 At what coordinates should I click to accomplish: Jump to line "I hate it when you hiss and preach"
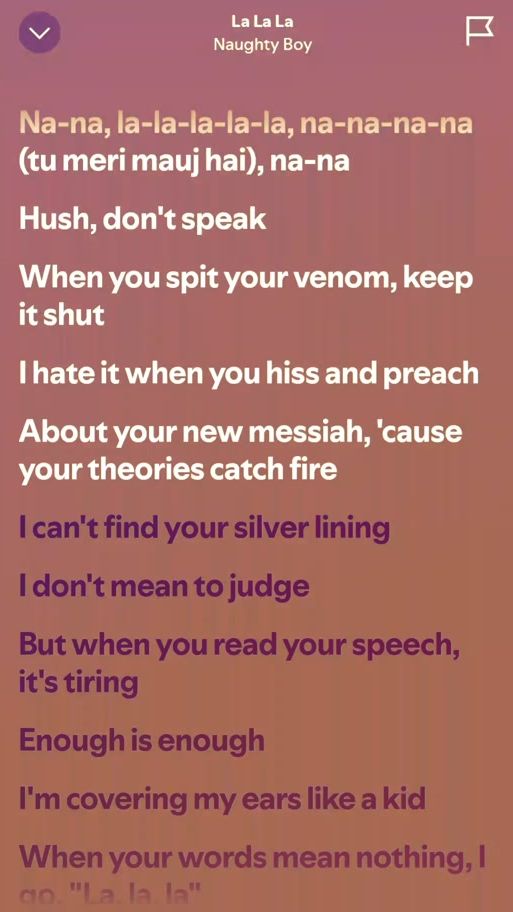tap(249, 374)
